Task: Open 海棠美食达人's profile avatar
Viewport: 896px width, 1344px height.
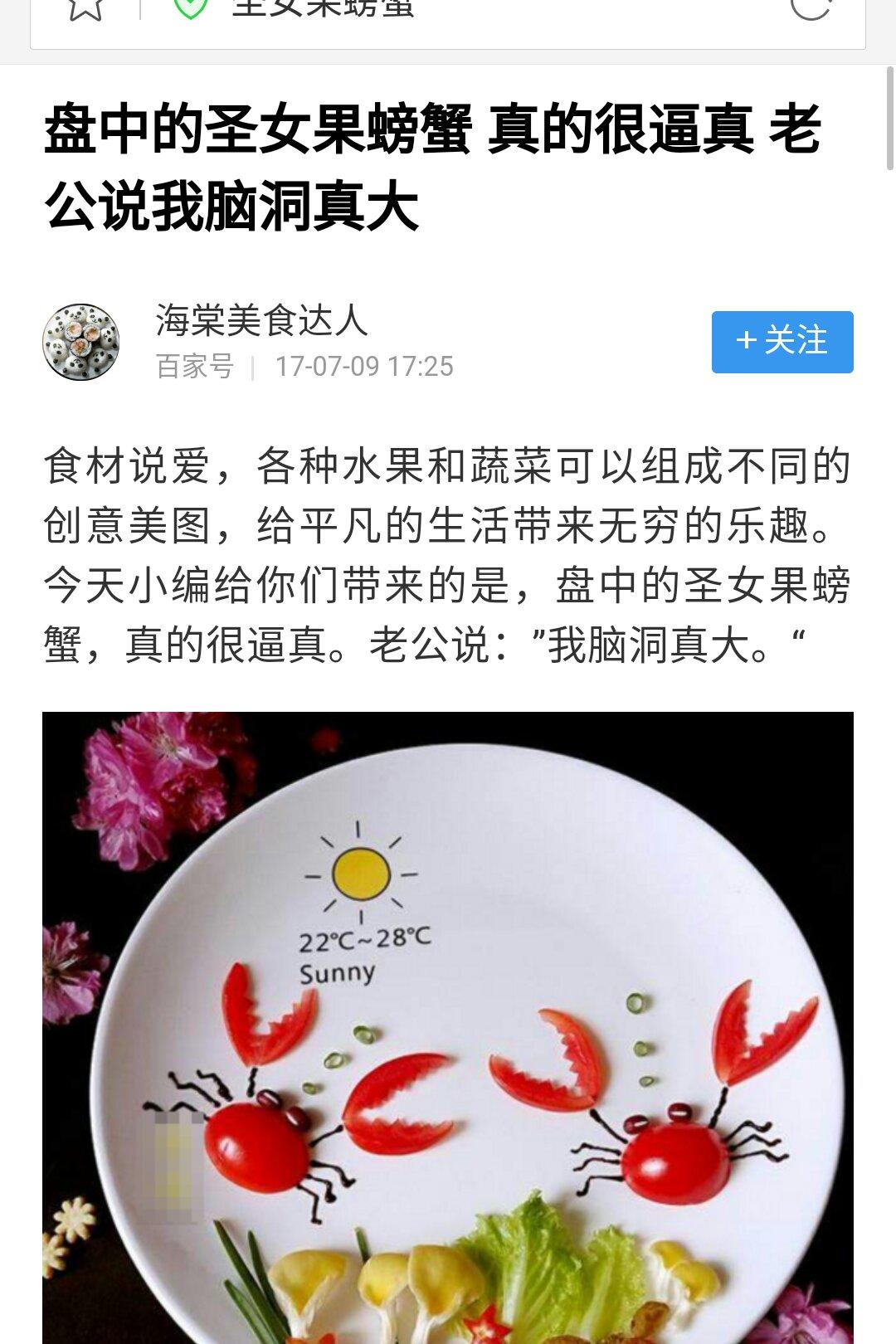Action: click(x=81, y=342)
